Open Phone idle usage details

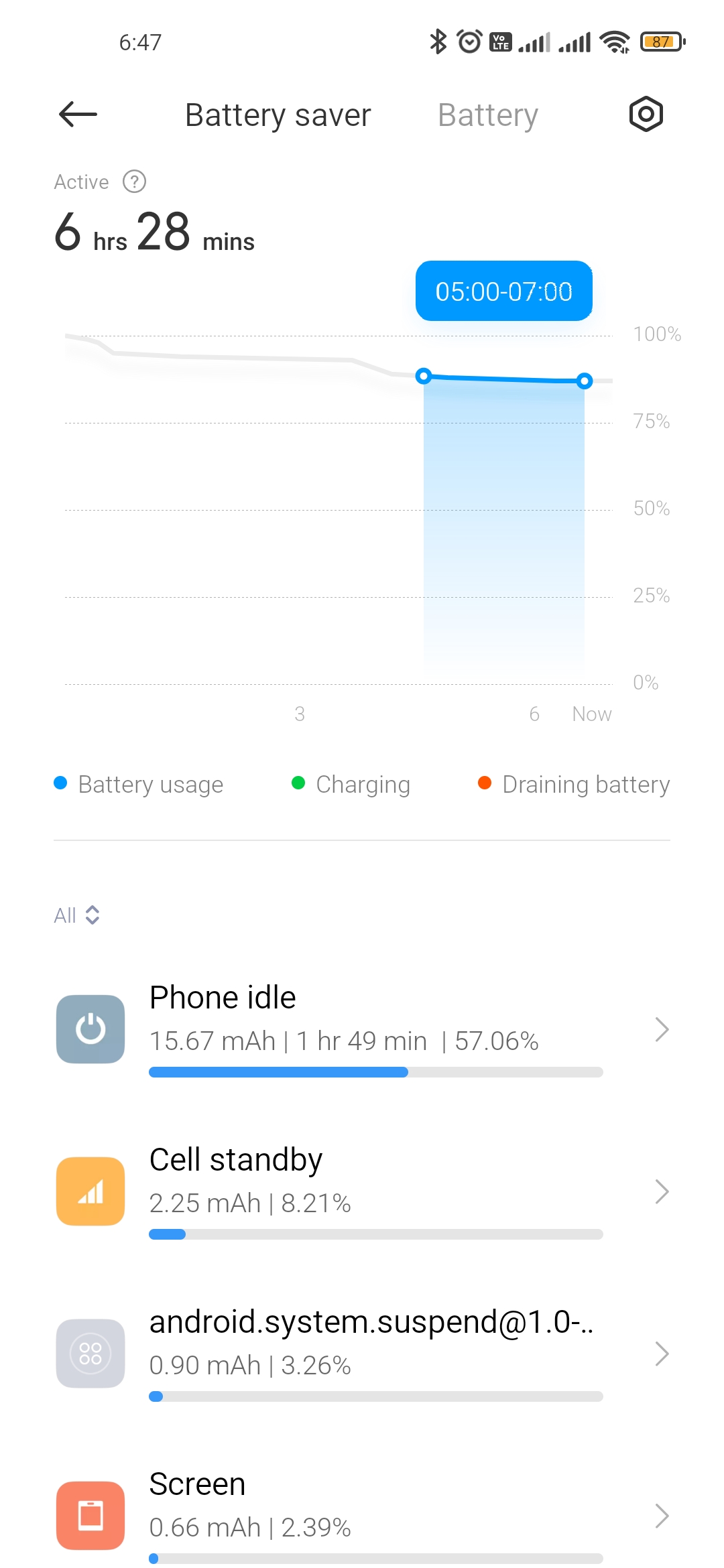coord(362,1029)
